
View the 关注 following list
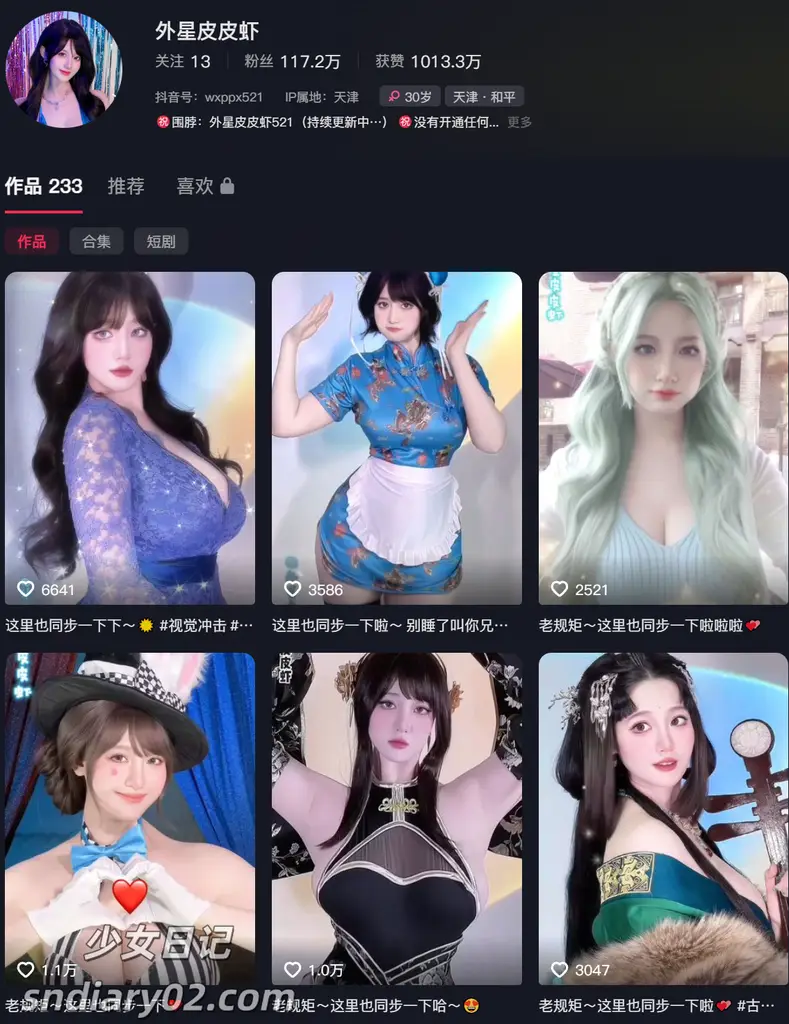[x=183, y=61]
